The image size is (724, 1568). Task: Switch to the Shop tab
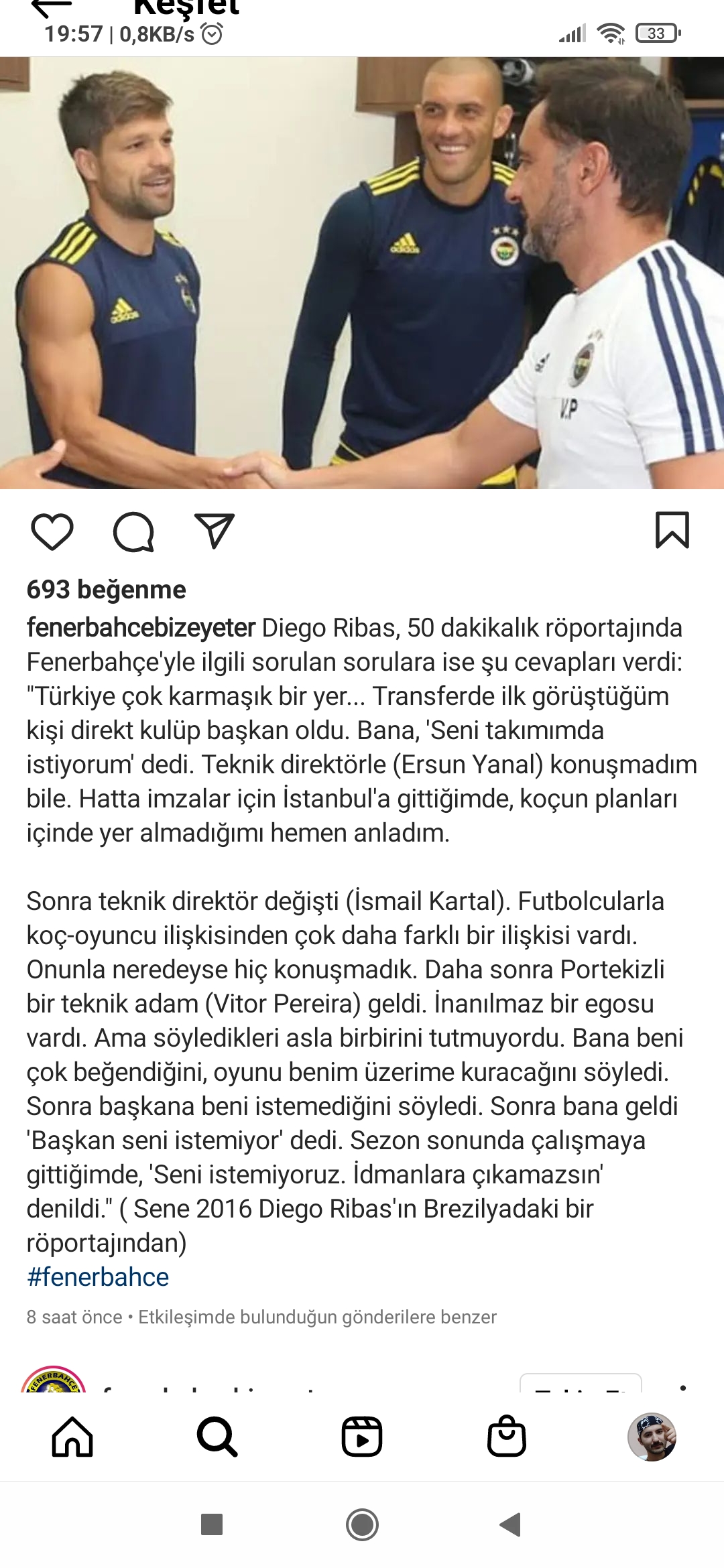pos(507,1437)
